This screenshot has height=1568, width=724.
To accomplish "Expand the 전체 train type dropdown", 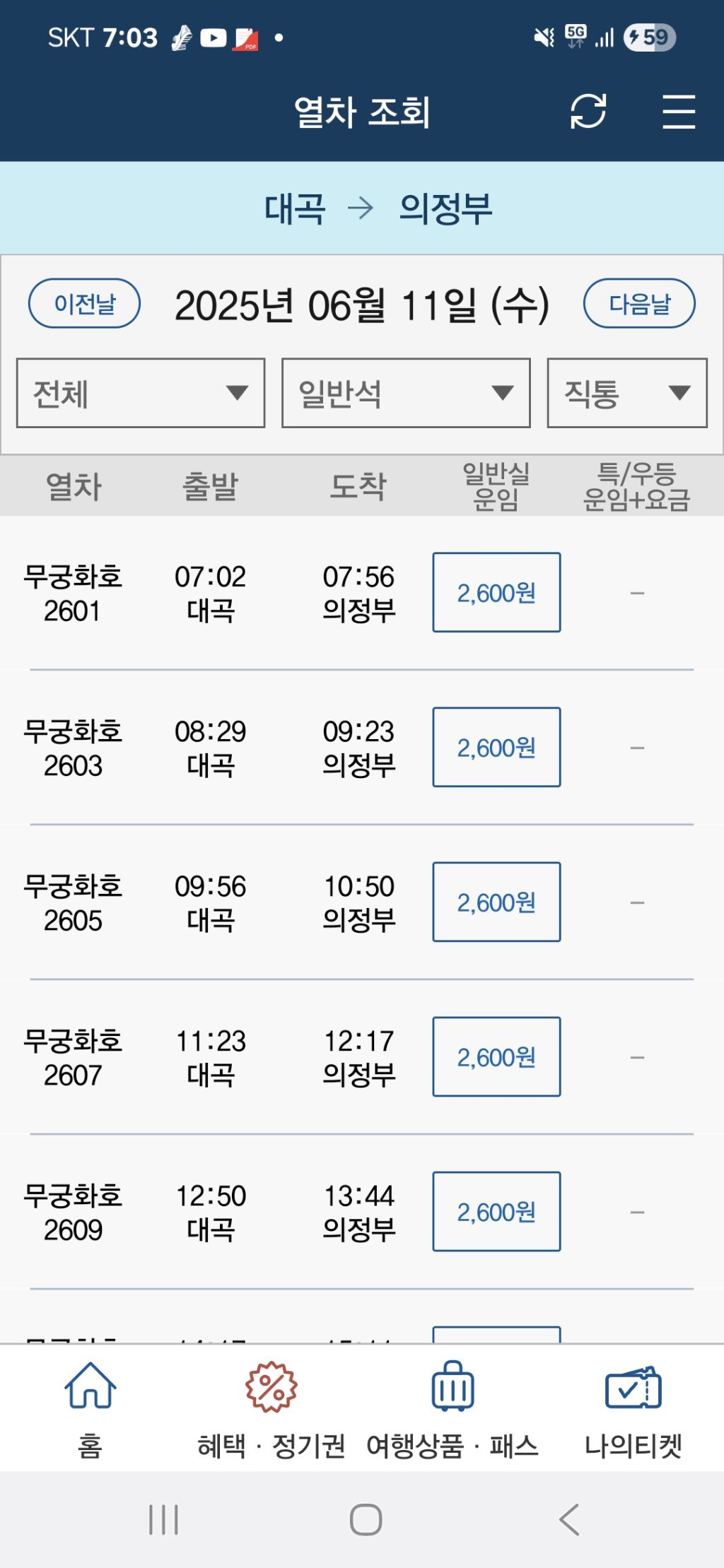I will coord(141,393).
